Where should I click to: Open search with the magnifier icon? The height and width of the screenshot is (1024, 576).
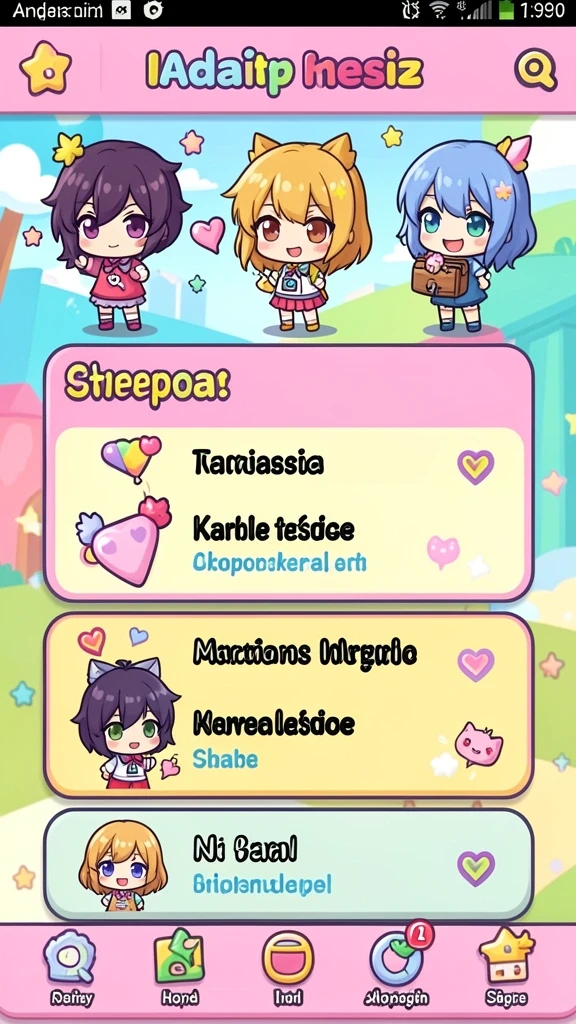pyautogui.click(x=535, y=69)
